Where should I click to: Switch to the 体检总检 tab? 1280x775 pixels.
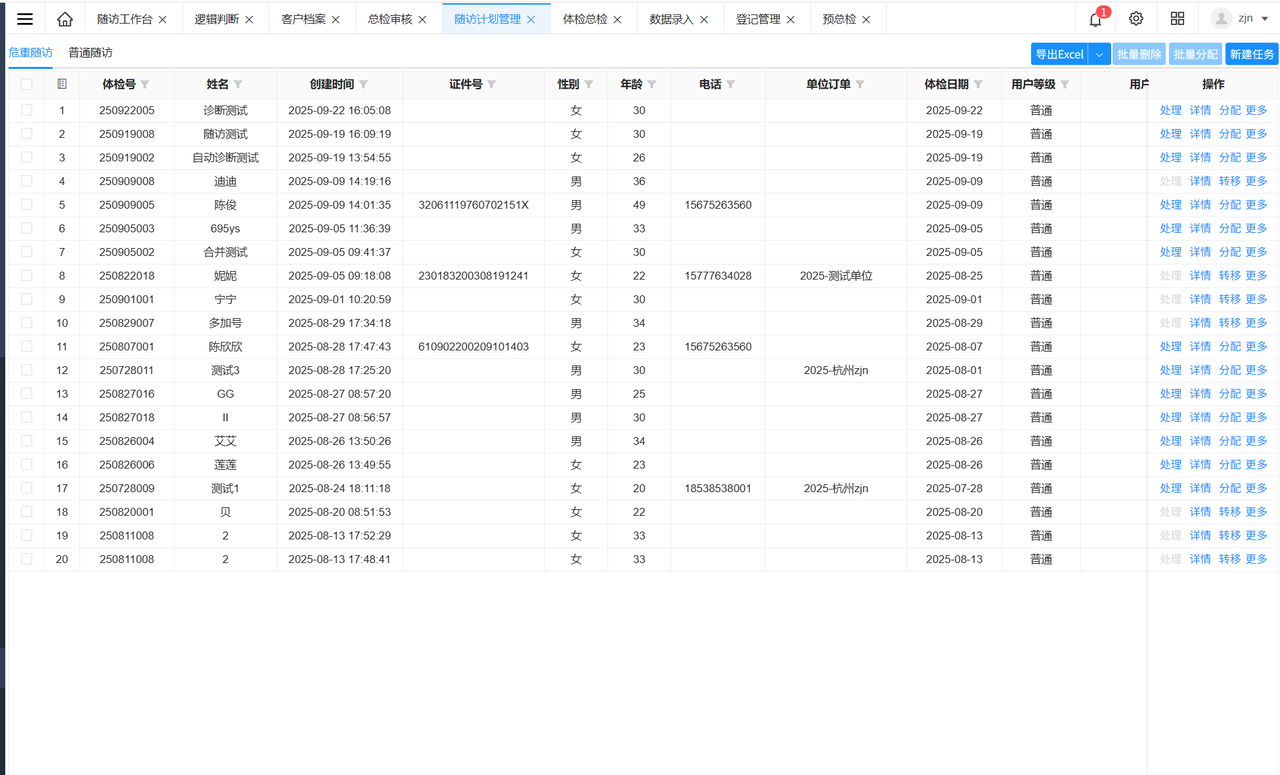(x=585, y=19)
